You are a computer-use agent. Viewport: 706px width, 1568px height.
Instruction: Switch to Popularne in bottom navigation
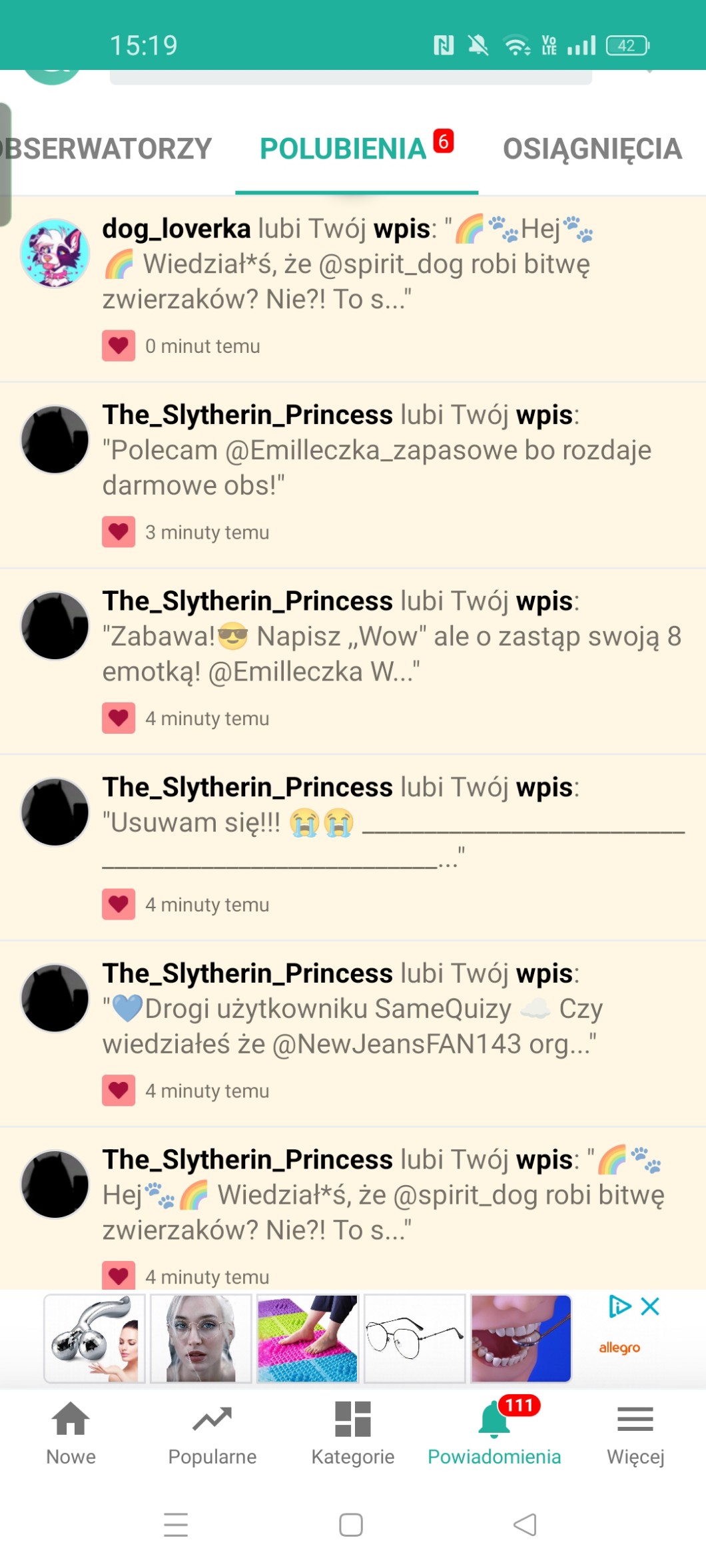click(x=212, y=1432)
